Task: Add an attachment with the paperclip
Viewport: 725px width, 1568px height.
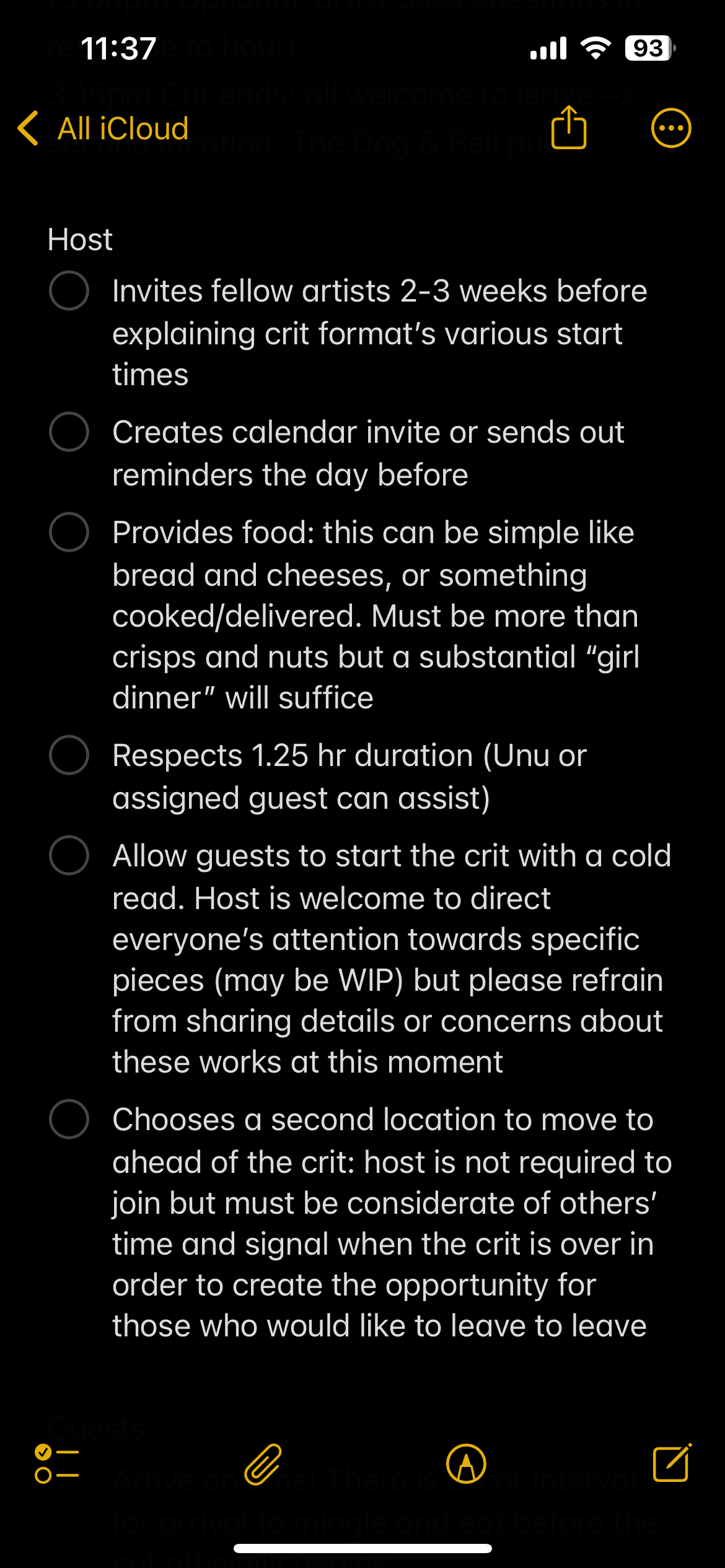Action: pos(263,1464)
